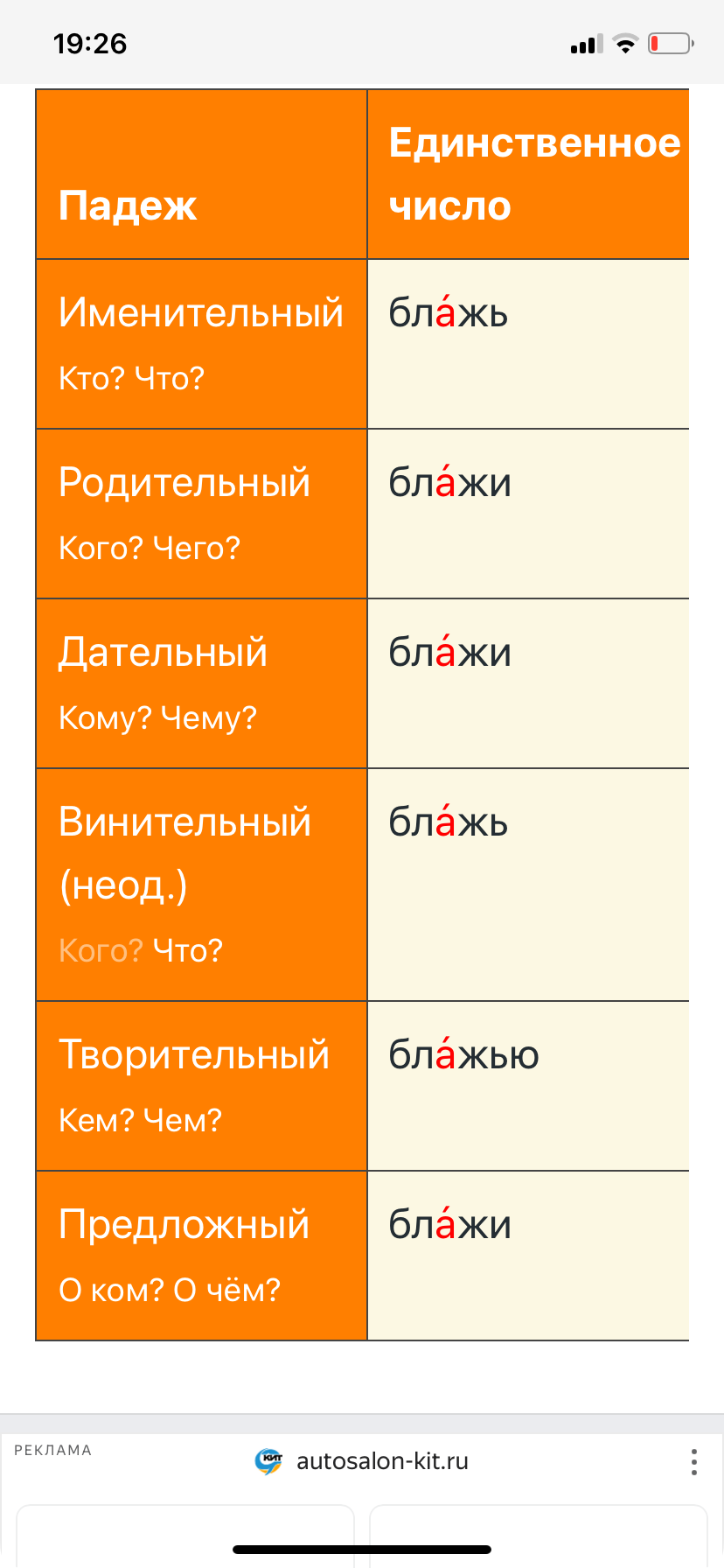Open the ad's three-dot options menu
The height and width of the screenshot is (1568, 724).
(693, 1462)
